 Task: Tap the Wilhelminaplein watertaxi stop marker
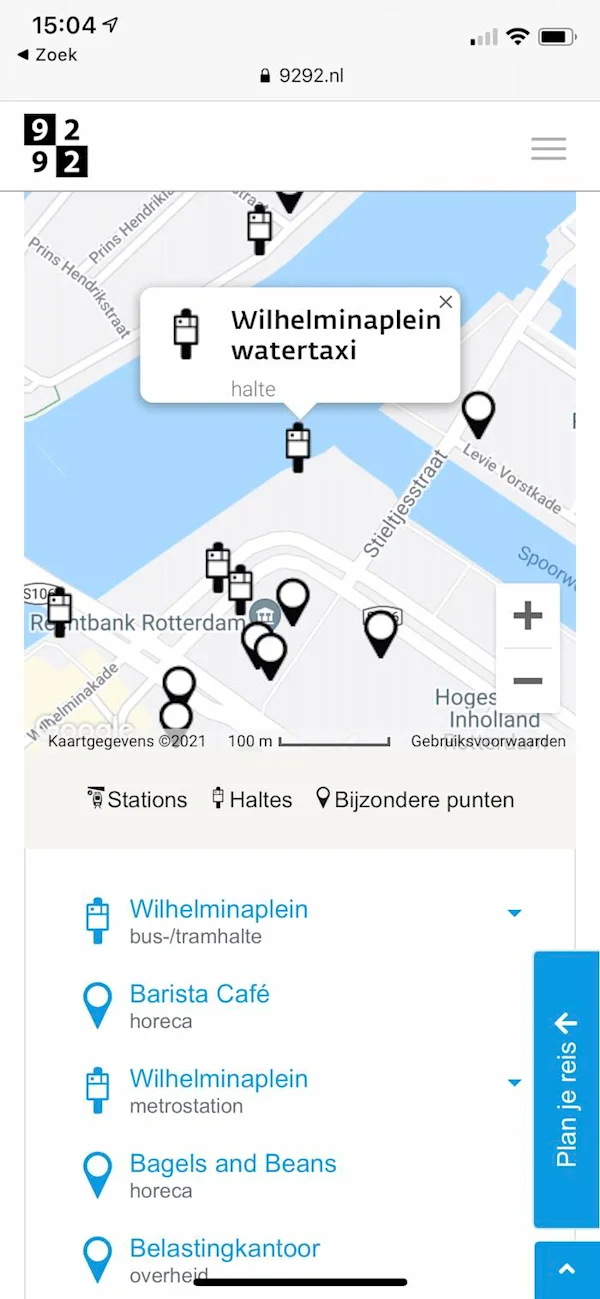pyautogui.click(x=297, y=446)
